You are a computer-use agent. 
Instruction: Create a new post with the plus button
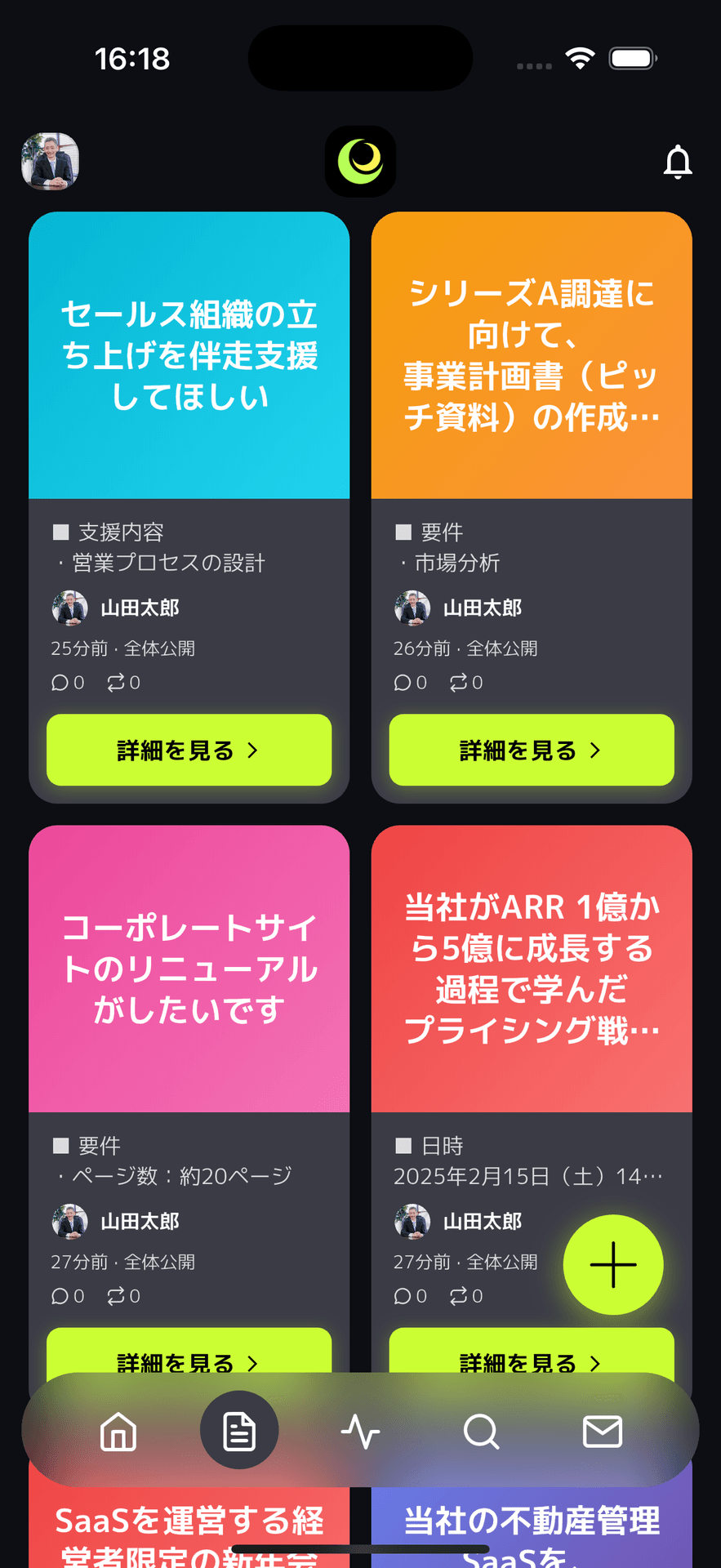[613, 1264]
